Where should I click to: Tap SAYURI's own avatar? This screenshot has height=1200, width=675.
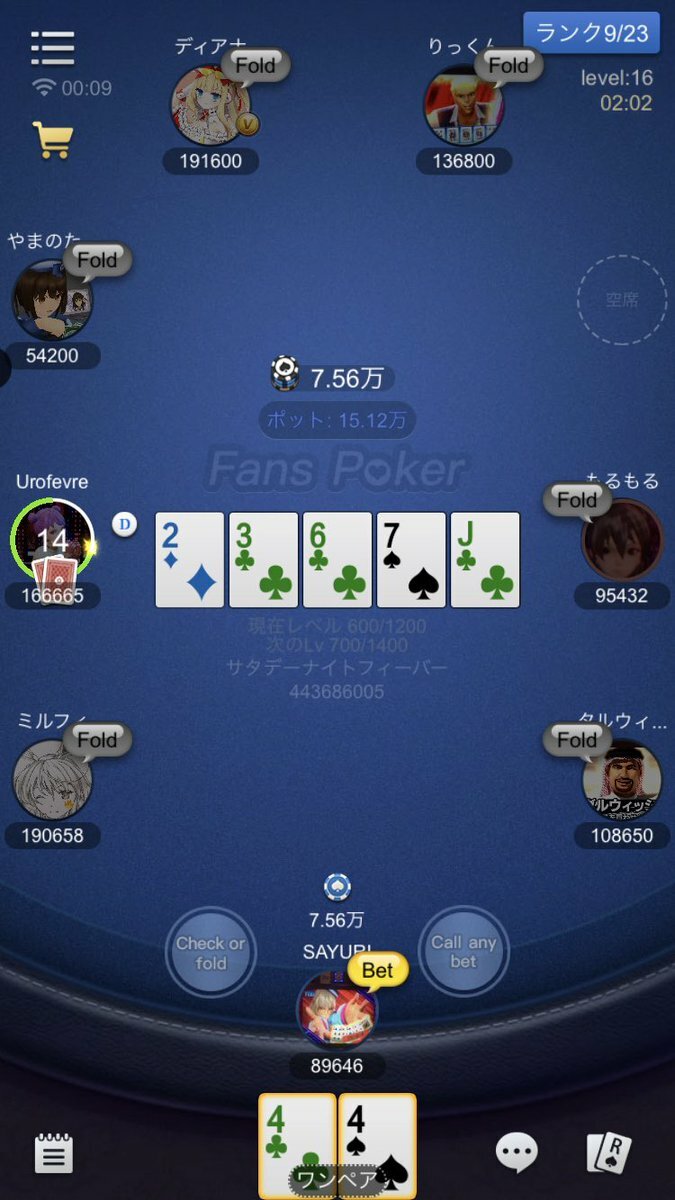pos(336,1010)
